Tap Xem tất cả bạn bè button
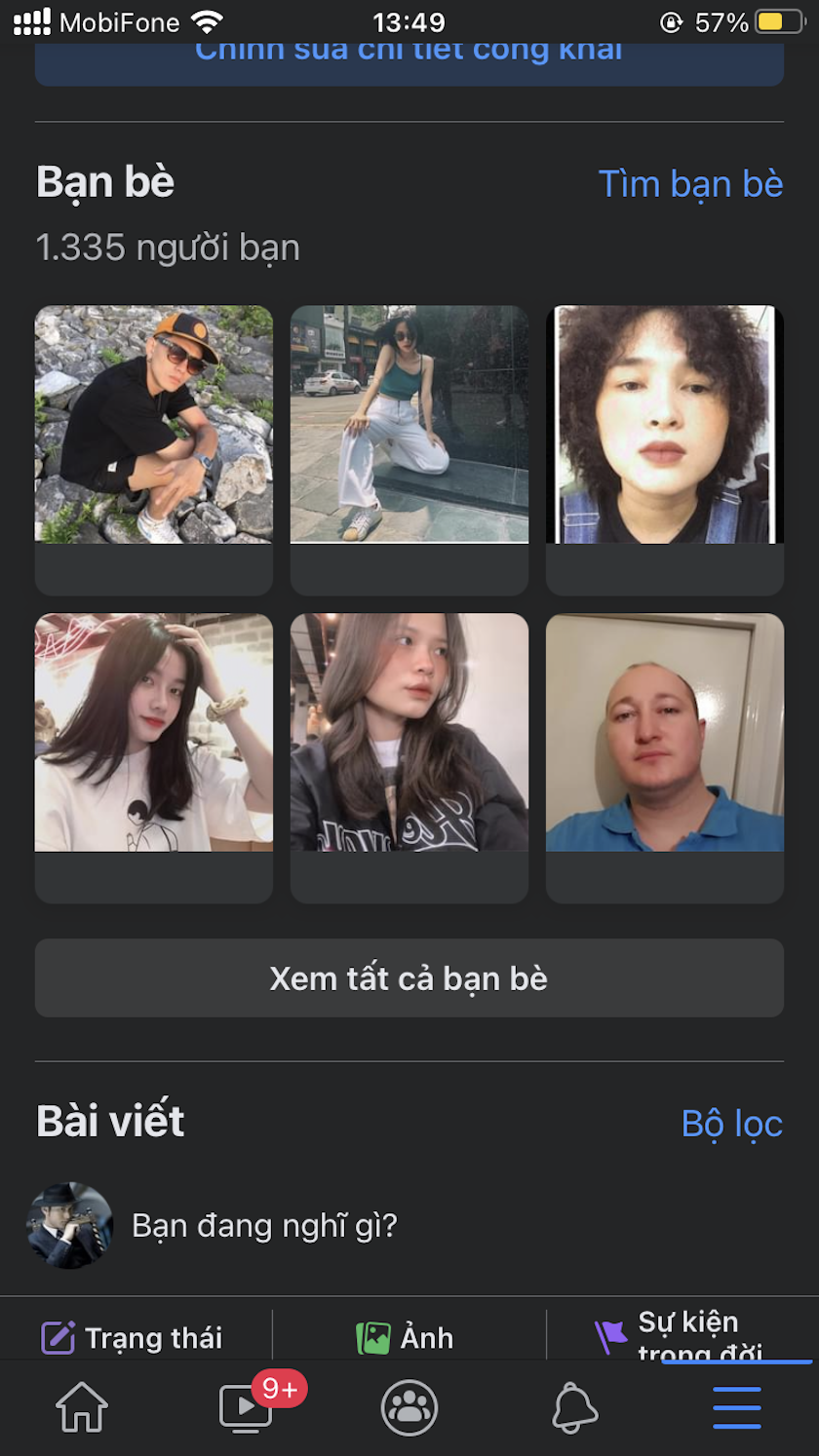The width and height of the screenshot is (819, 1456). pos(409,978)
